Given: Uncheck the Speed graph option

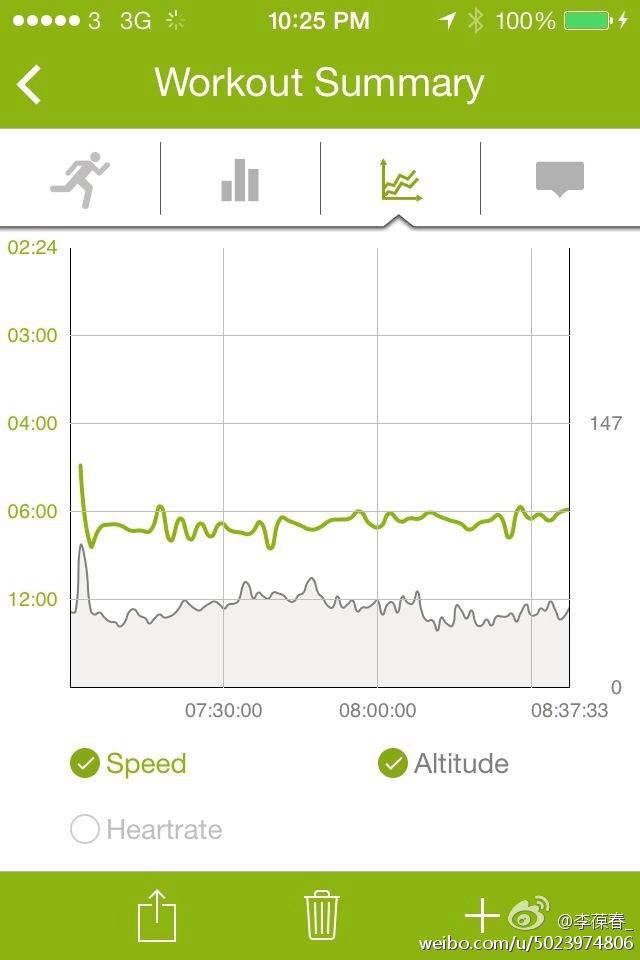Looking at the screenshot, I should (x=85, y=764).
